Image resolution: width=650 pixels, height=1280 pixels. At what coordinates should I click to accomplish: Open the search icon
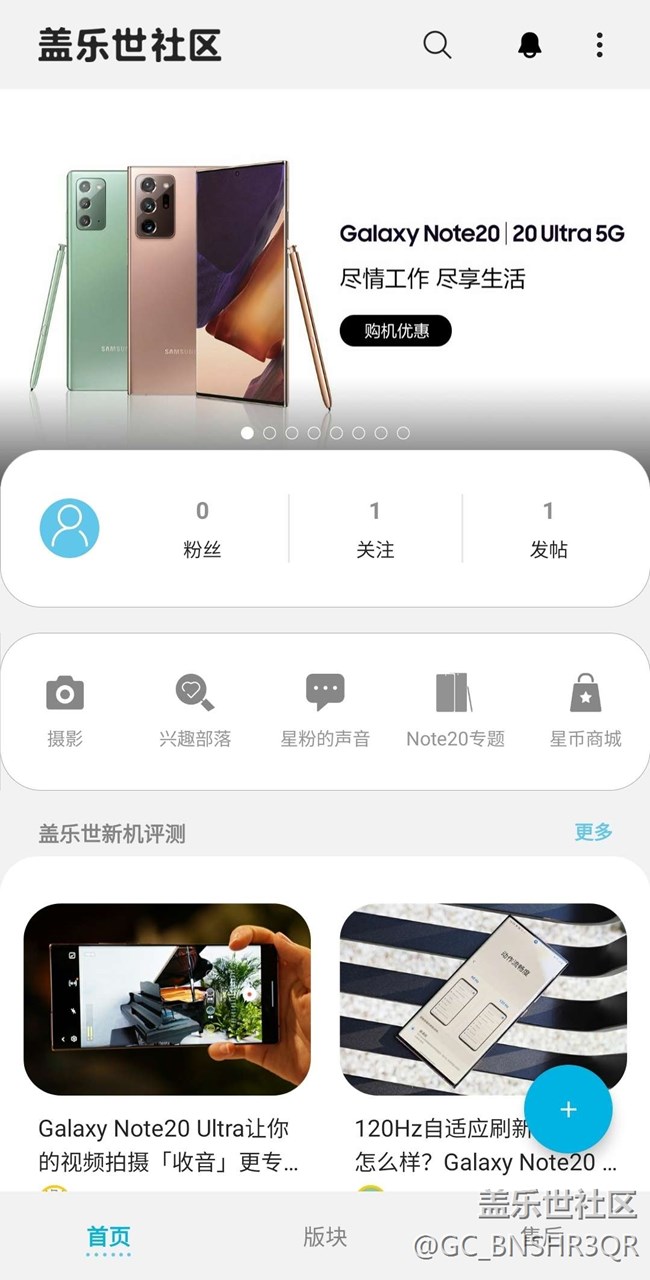coord(437,45)
